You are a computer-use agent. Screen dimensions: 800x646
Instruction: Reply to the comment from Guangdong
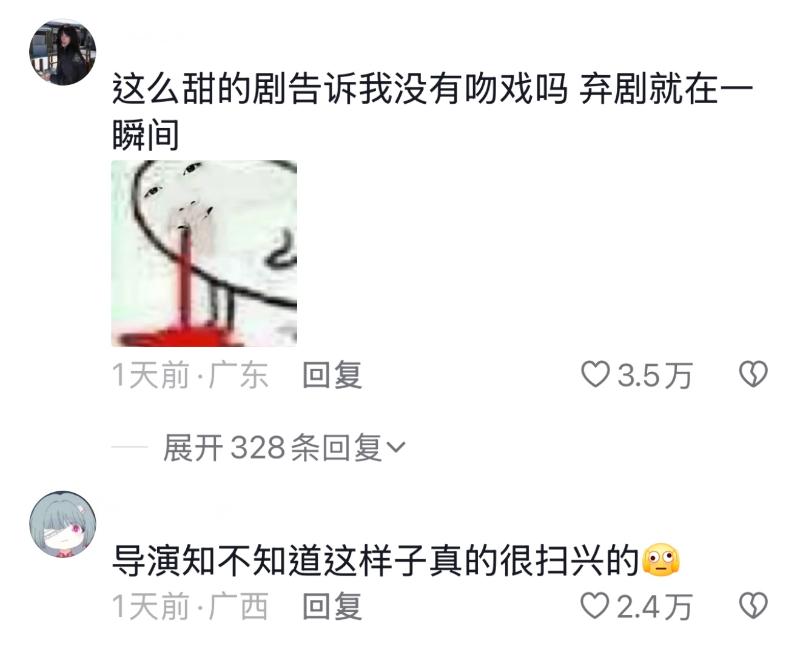pyautogui.click(x=331, y=375)
